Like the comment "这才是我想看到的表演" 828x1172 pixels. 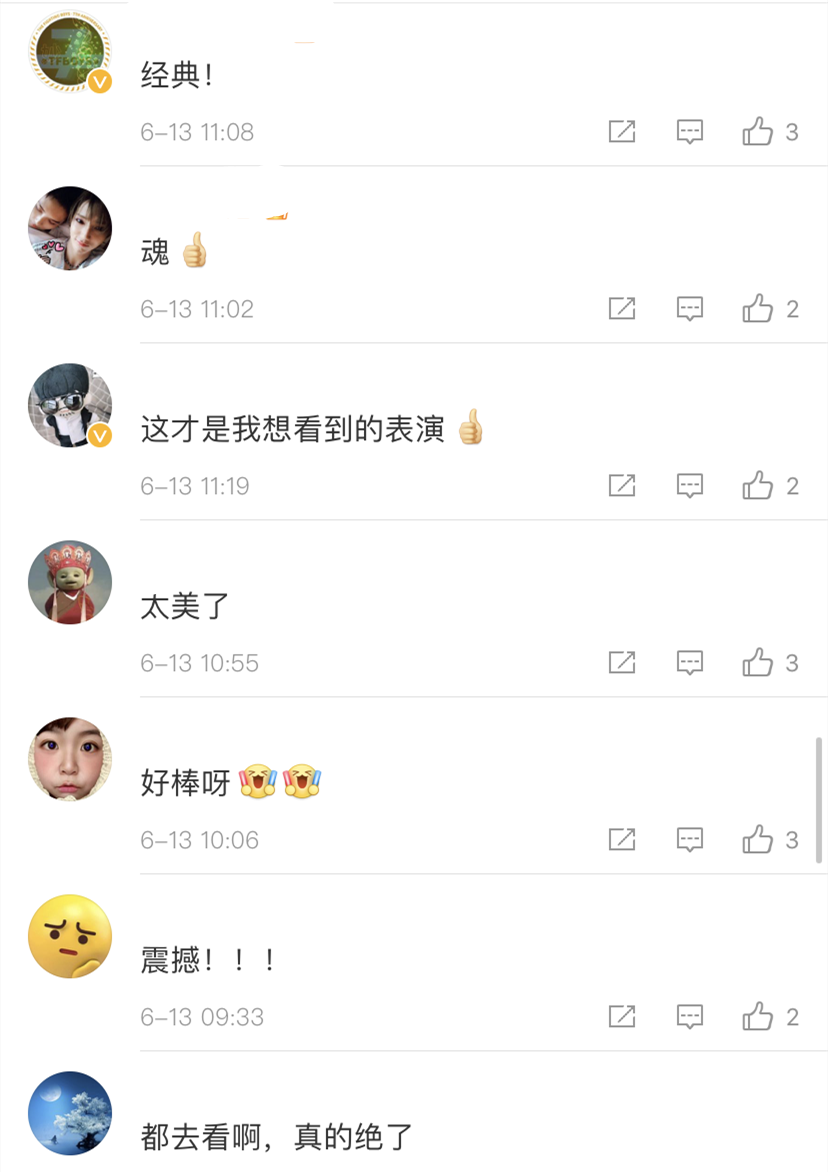click(x=758, y=485)
